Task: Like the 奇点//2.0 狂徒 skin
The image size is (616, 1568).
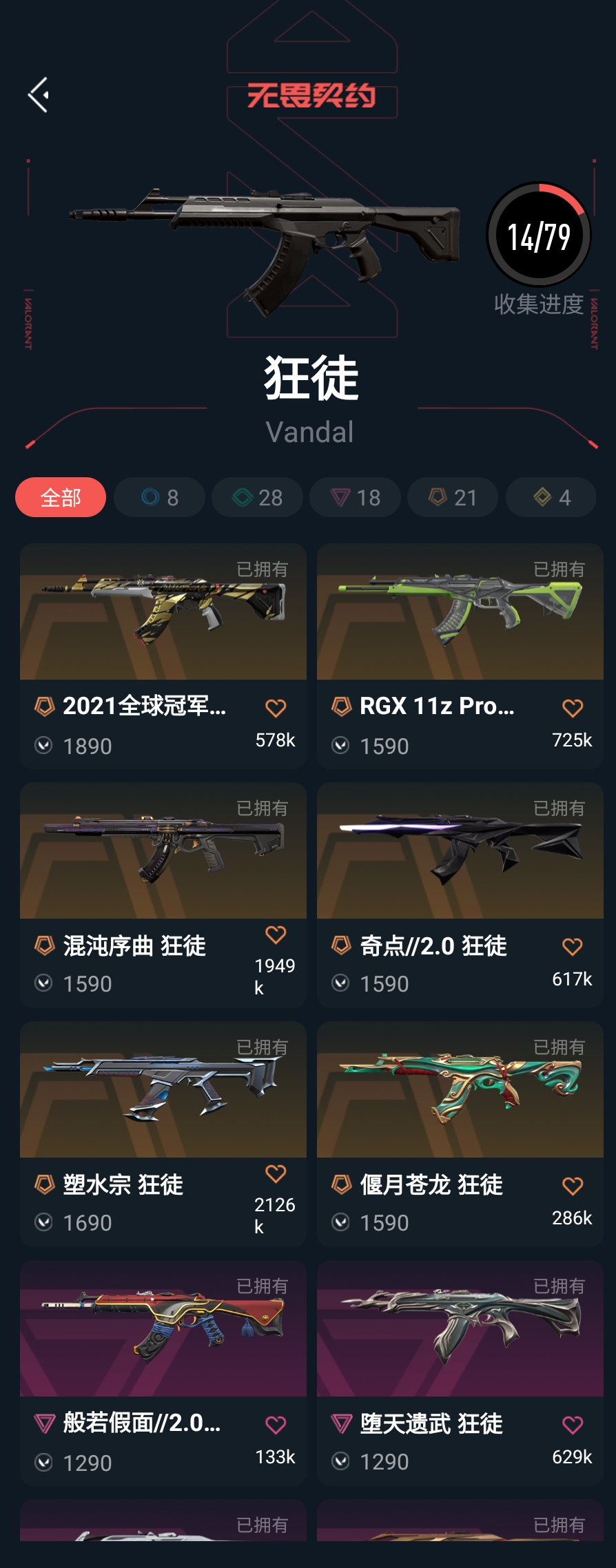Action: [x=573, y=947]
